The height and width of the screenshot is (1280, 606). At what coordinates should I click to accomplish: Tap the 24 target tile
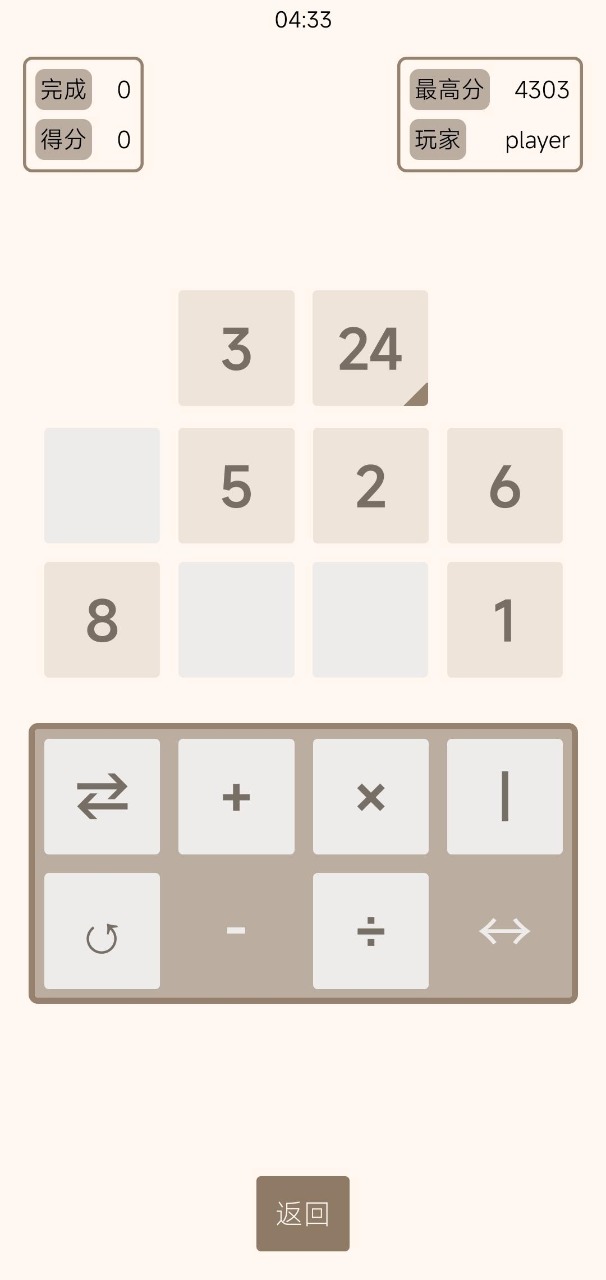point(370,348)
